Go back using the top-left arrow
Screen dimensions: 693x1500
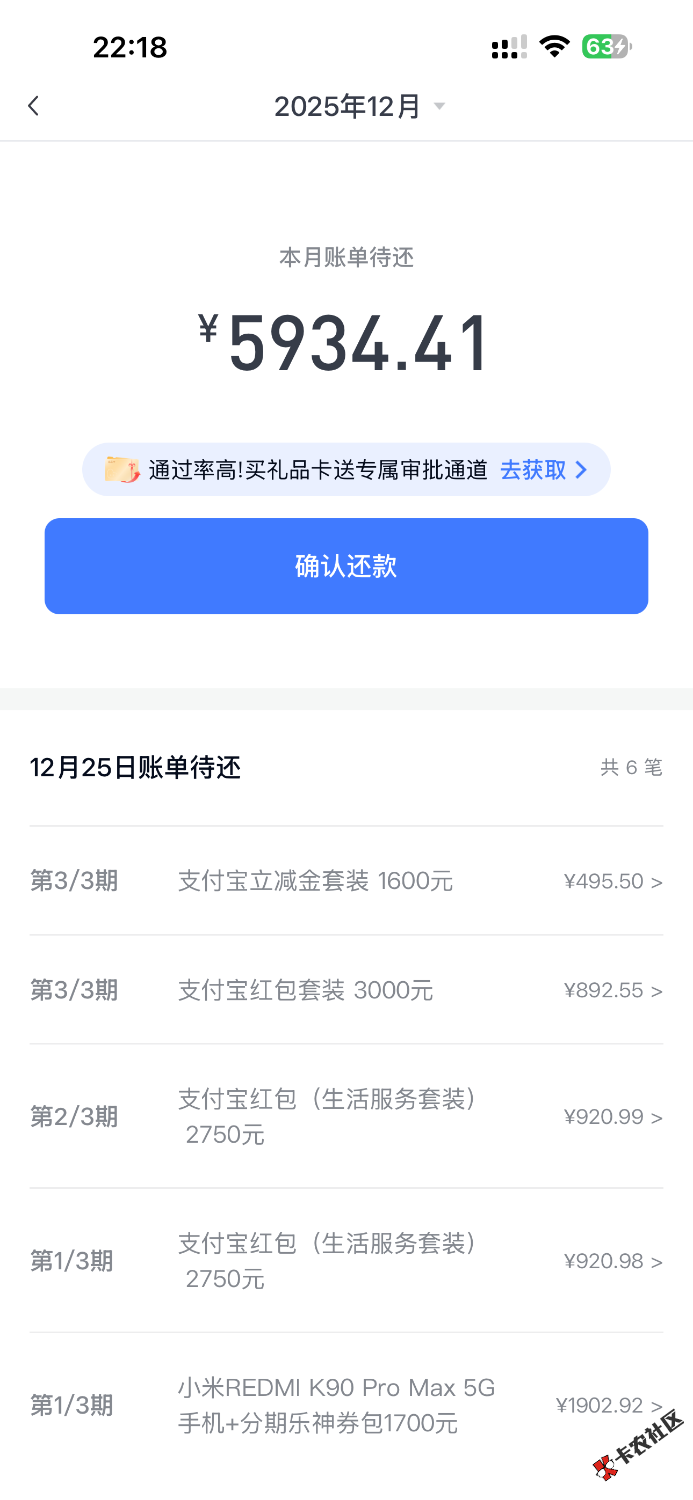[x=34, y=106]
